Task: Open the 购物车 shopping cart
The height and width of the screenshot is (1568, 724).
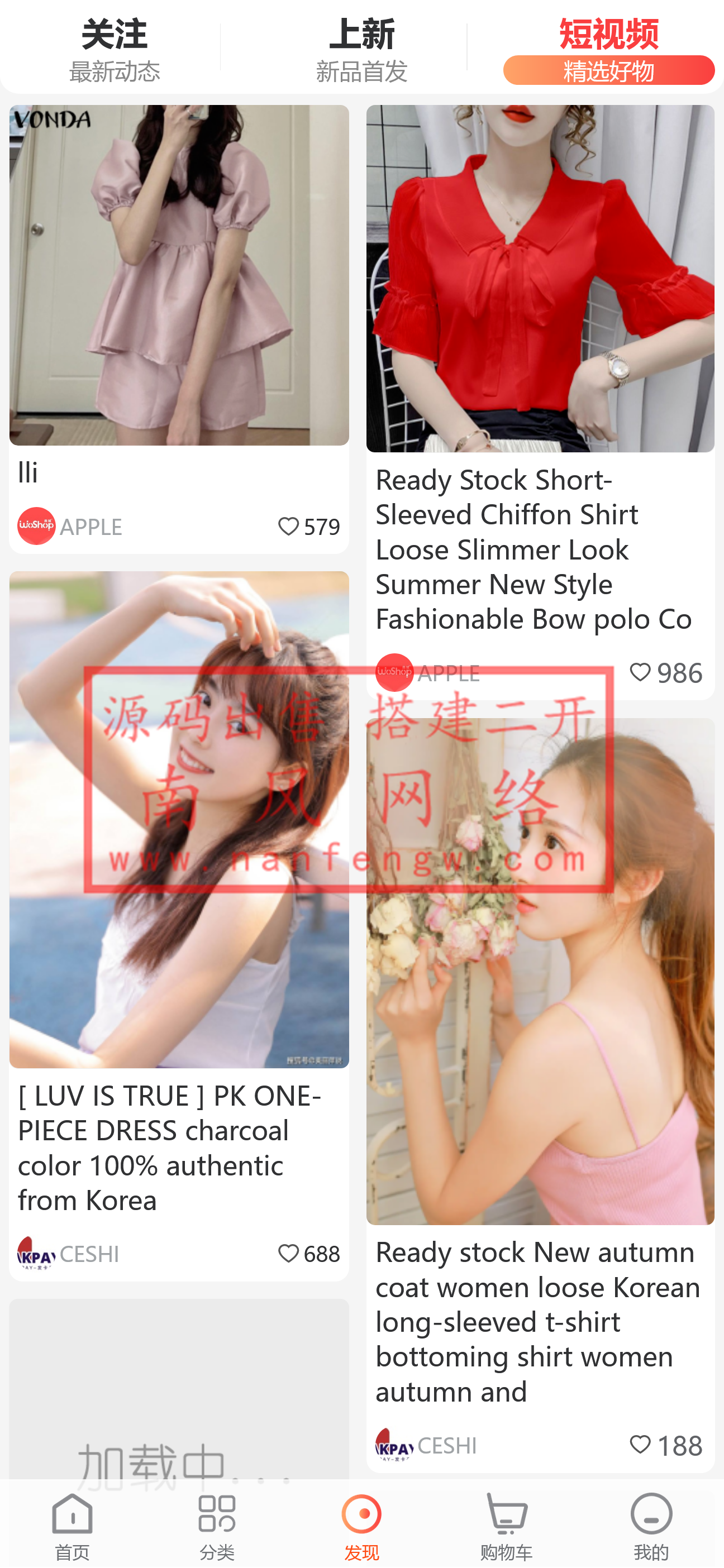Action: point(506,1526)
